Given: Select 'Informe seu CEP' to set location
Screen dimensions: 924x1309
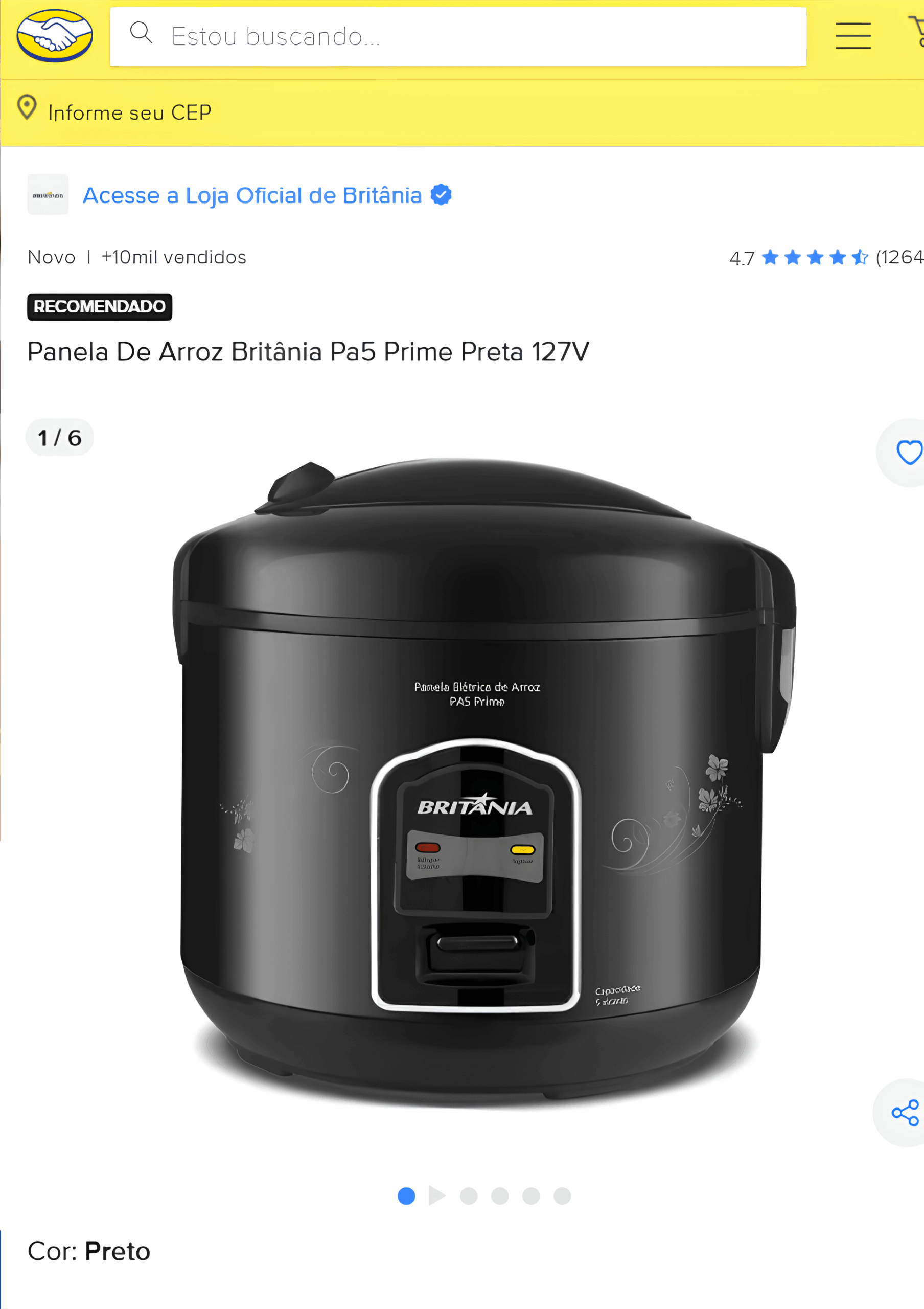Looking at the screenshot, I should pyautogui.click(x=129, y=112).
